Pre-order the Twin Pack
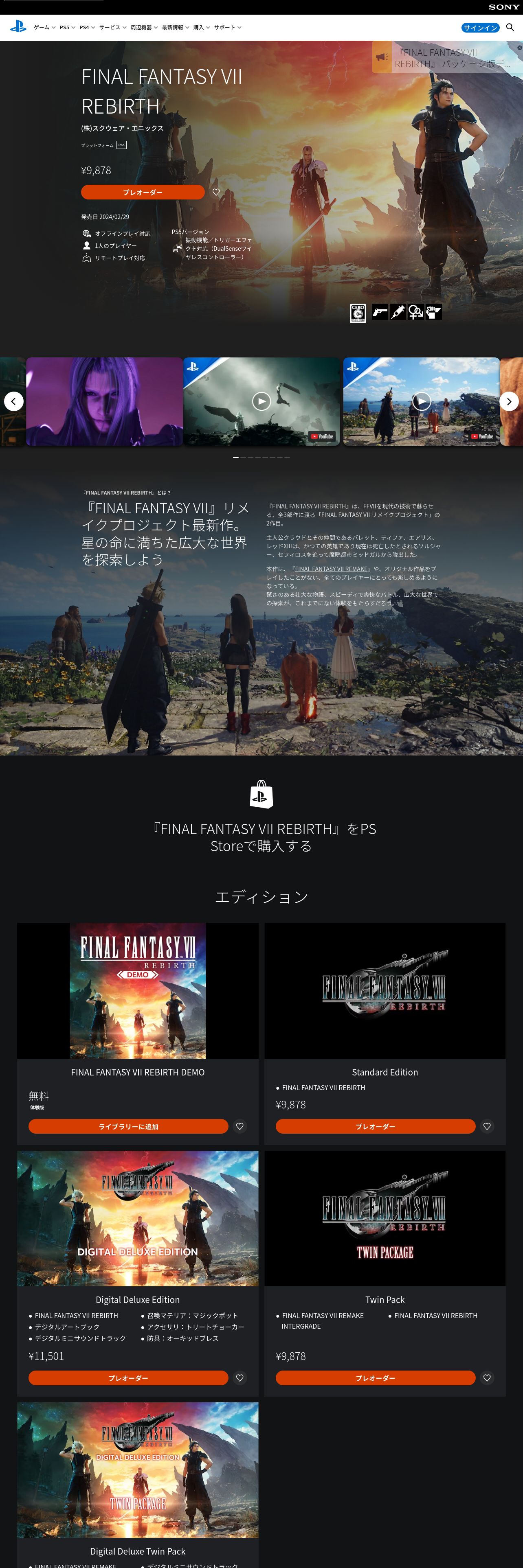This screenshot has width=523, height=1568. [x=375, y=1377]
